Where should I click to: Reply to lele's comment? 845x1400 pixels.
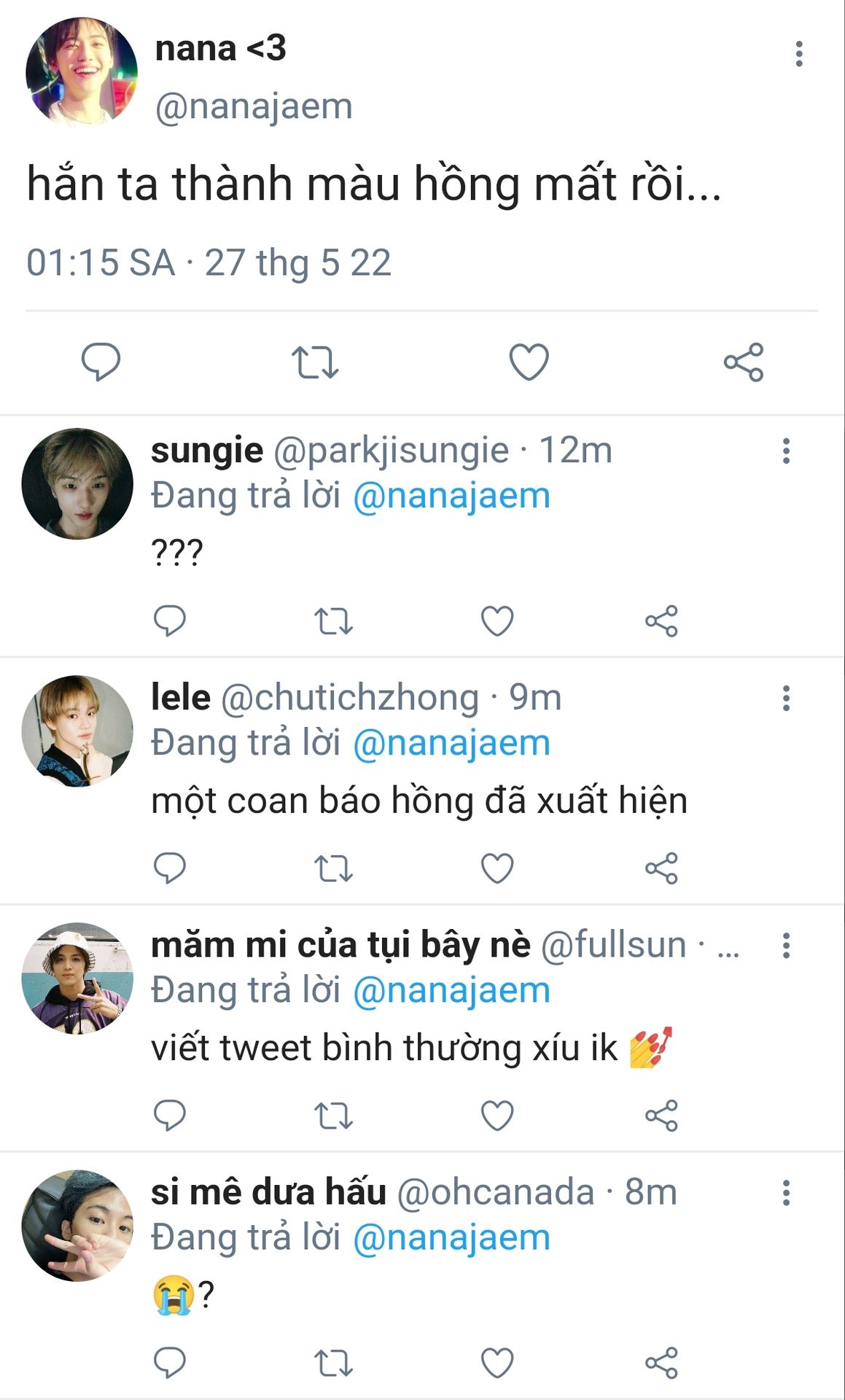pyautogui.click(x=170, y=868)
